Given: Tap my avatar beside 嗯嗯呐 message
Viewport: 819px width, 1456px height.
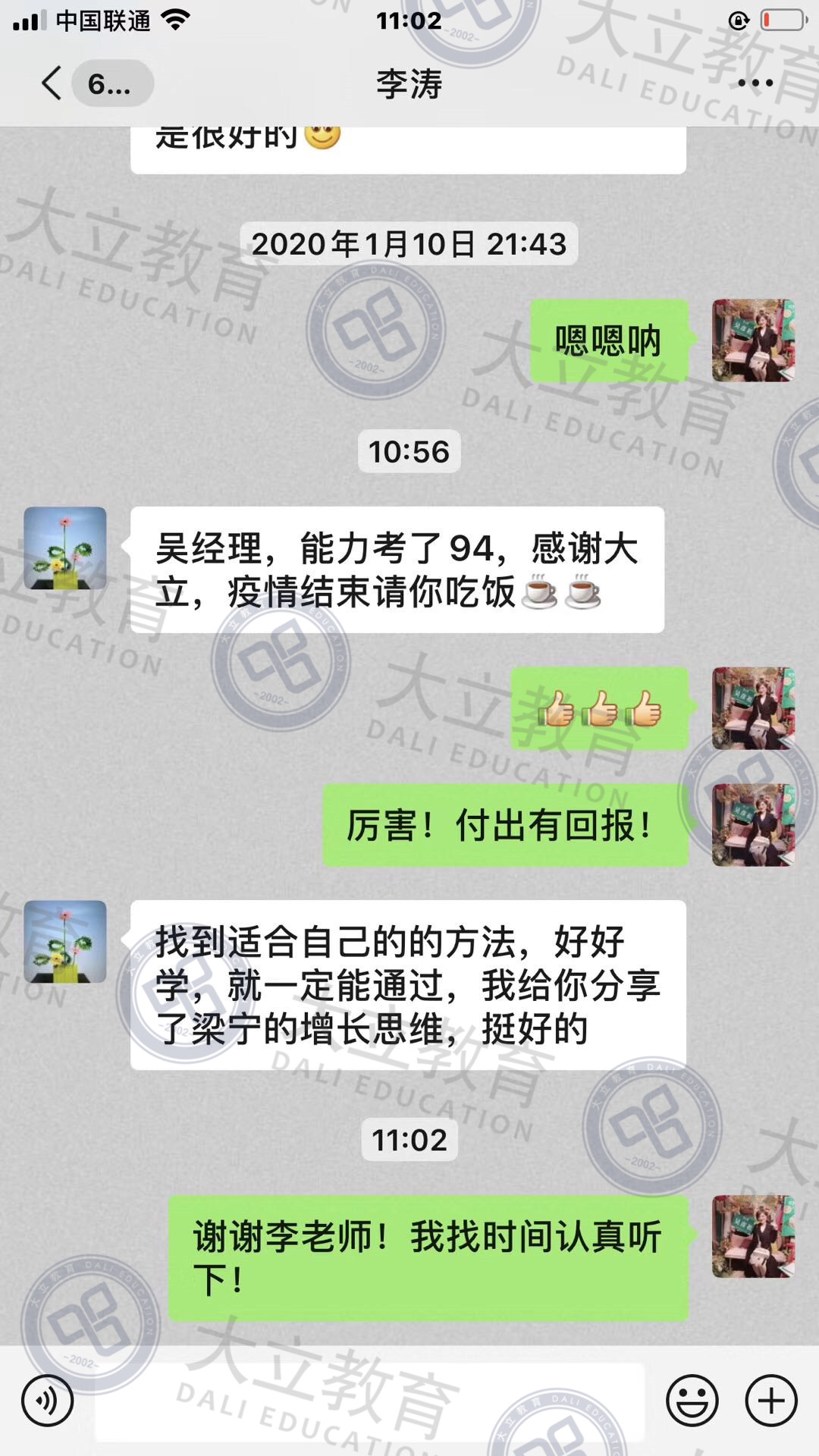Looking at the screenshot, I should pyautogui.click(x=753, y=340).
